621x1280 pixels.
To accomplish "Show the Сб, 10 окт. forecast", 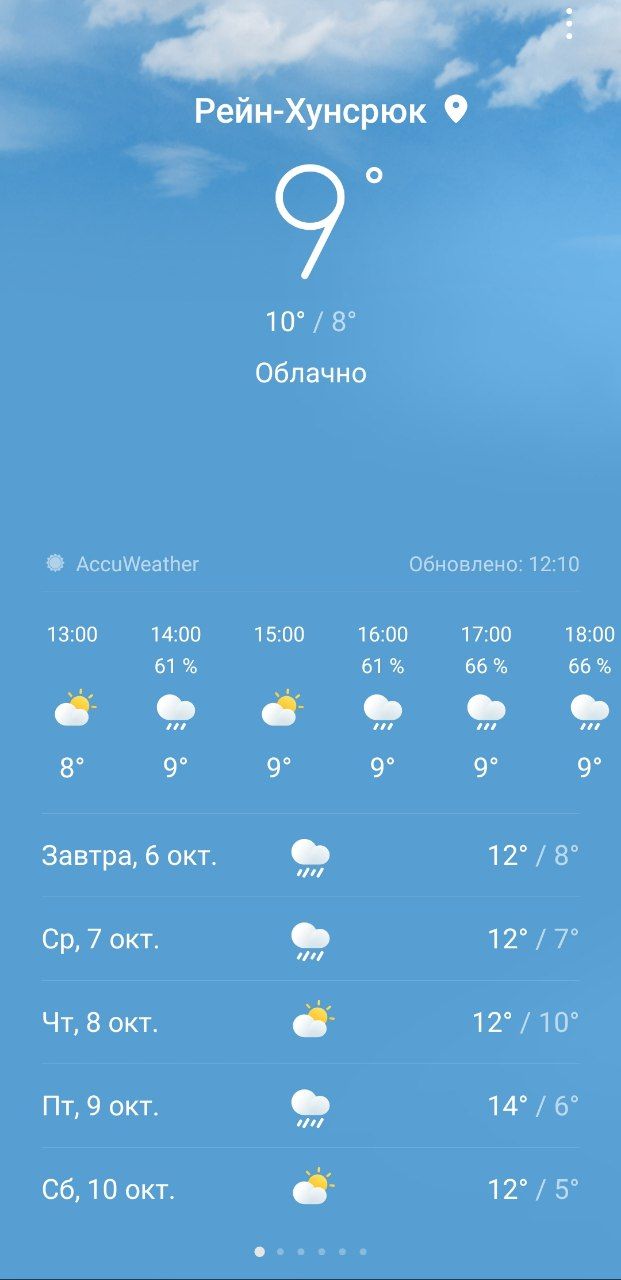I will click(310, 1189).
